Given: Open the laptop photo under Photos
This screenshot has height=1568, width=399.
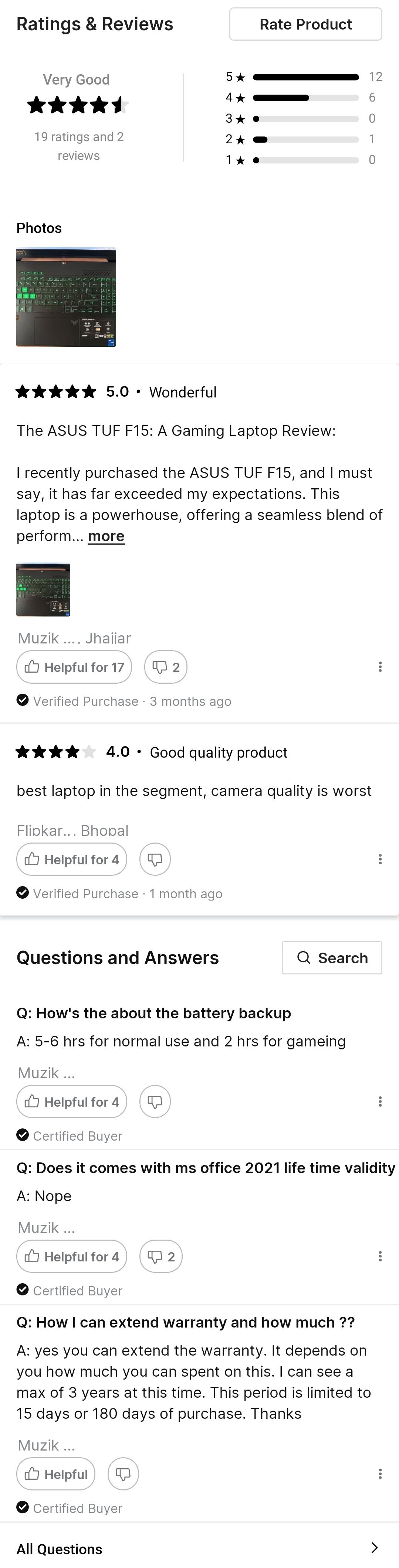Looking at the screenshot, I should pyautogui.click(x=66, y=297).
